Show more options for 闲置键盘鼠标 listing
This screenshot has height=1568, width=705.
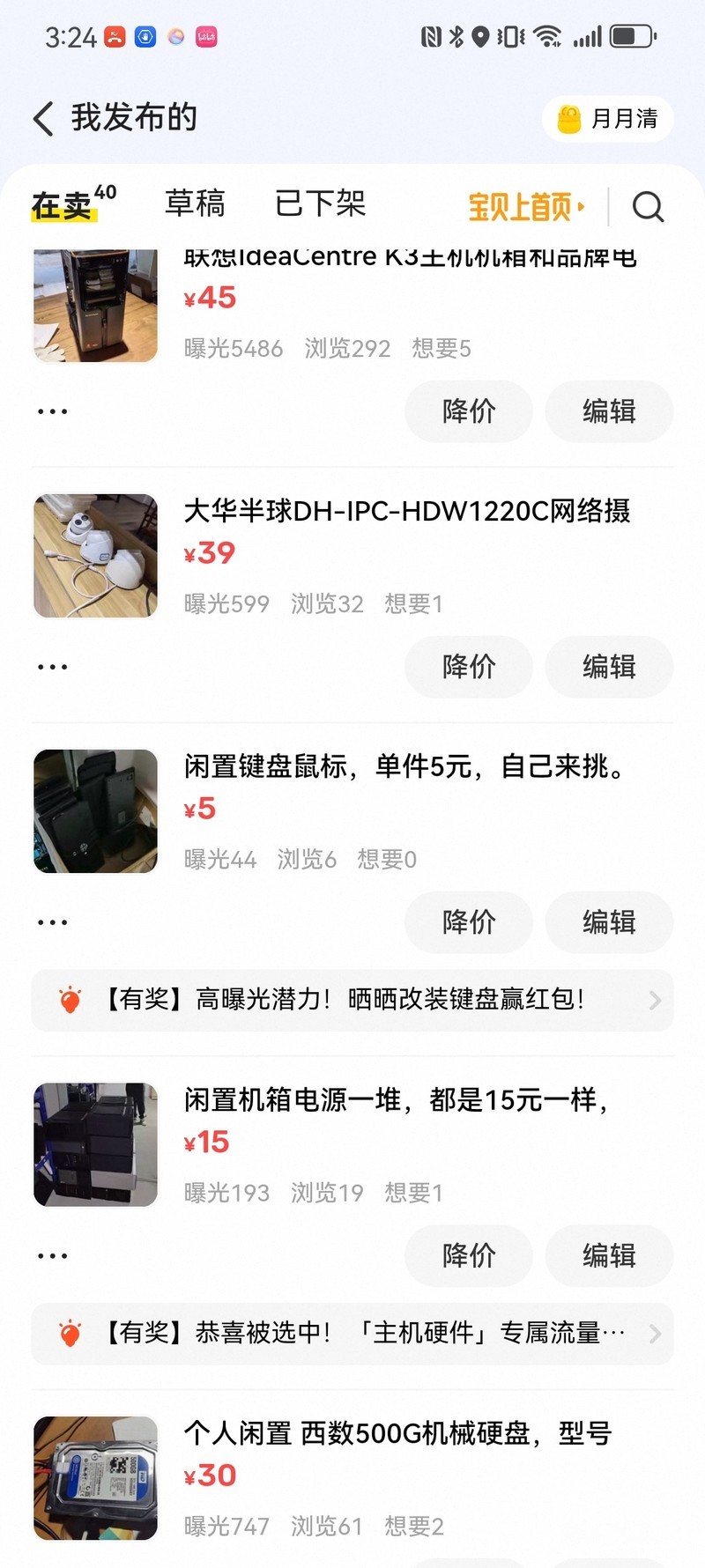click(x=53, y=922)
